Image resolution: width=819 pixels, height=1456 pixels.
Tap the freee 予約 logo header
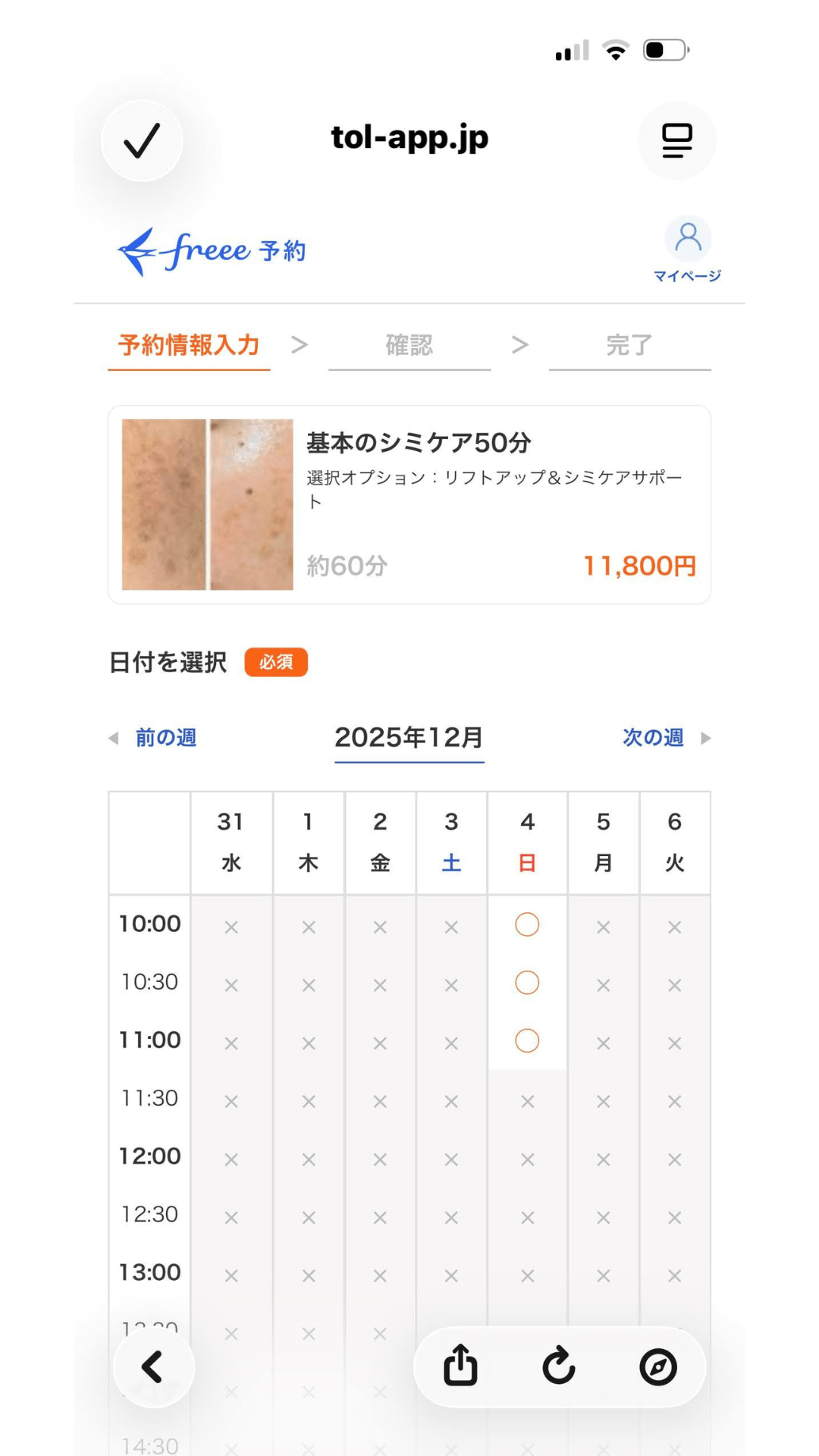click(212, 251)
